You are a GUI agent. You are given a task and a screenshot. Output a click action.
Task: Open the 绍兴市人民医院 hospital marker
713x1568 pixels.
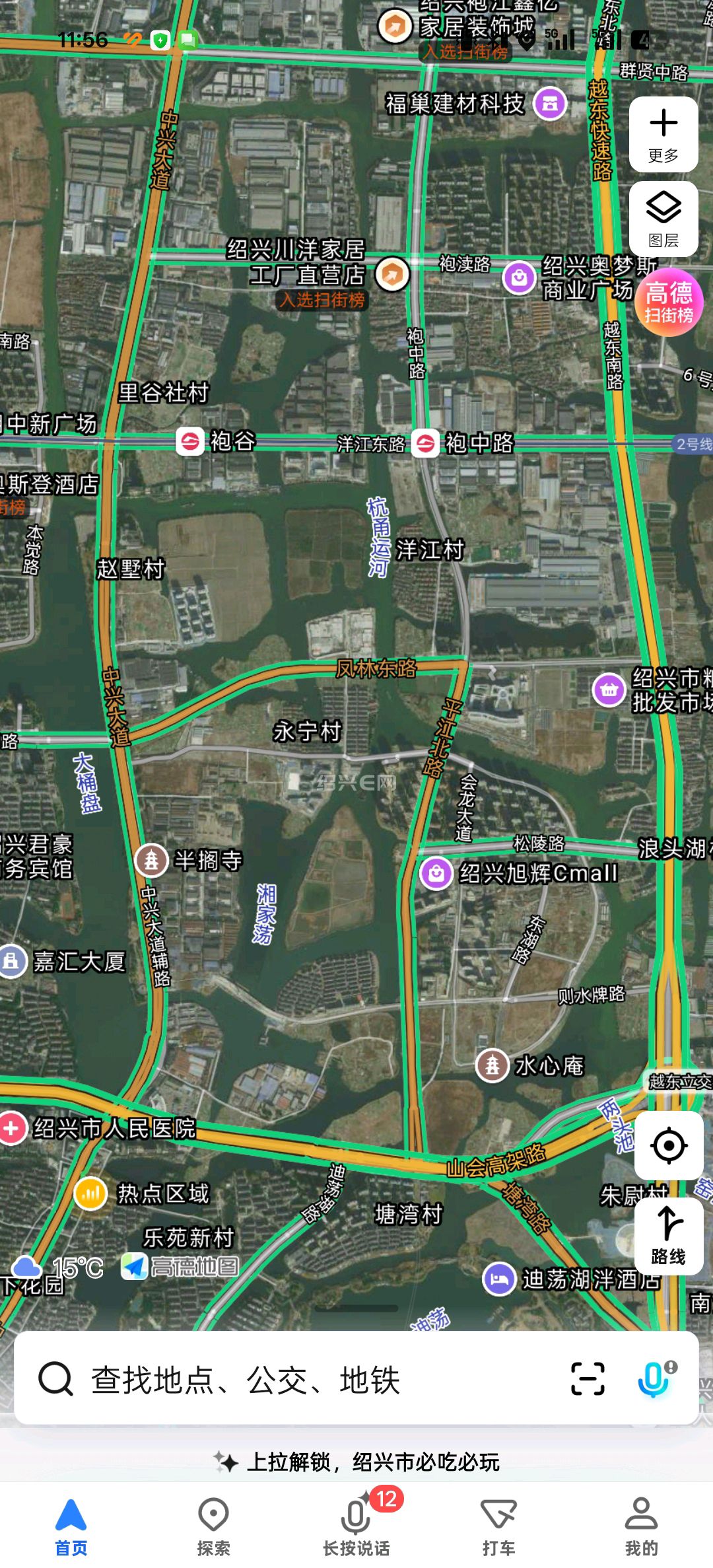coord(11,1128)
